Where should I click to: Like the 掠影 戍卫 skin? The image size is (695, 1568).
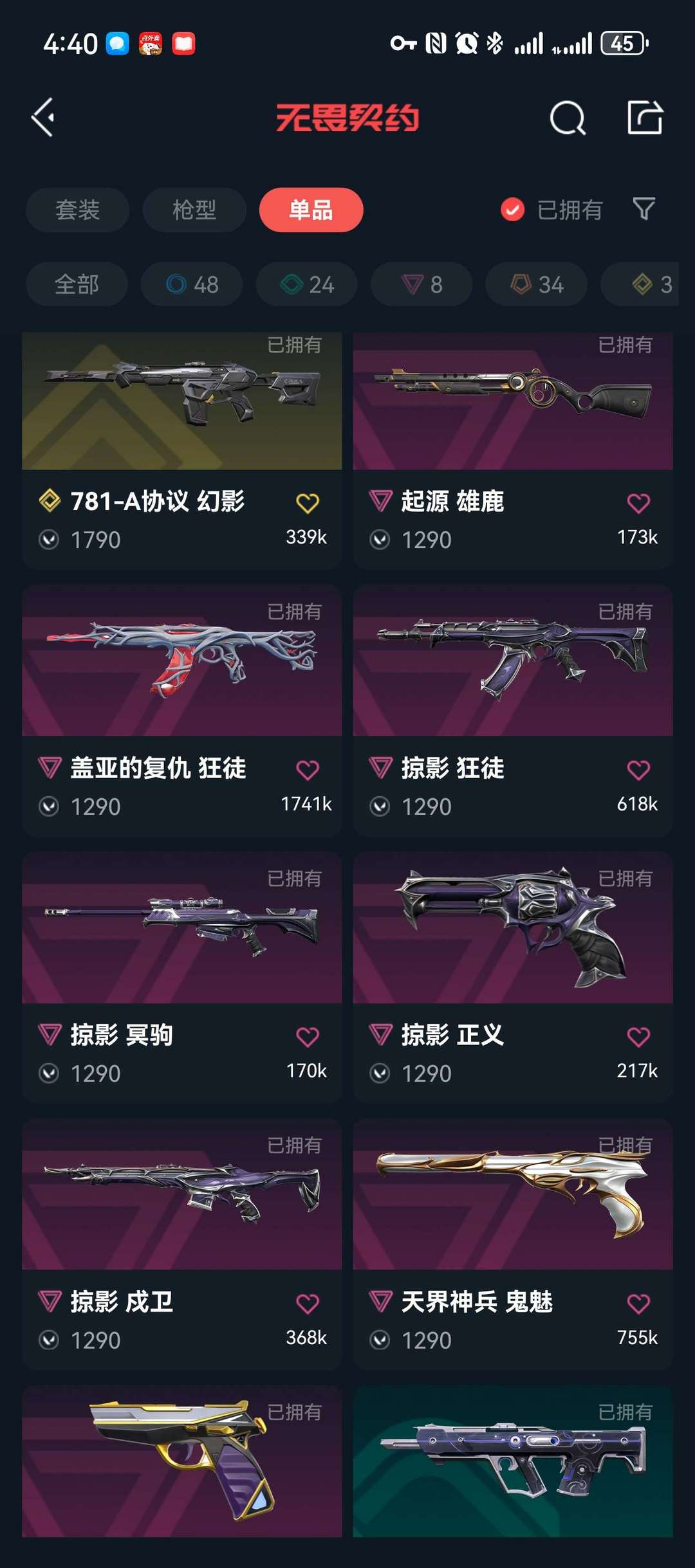308,1304
